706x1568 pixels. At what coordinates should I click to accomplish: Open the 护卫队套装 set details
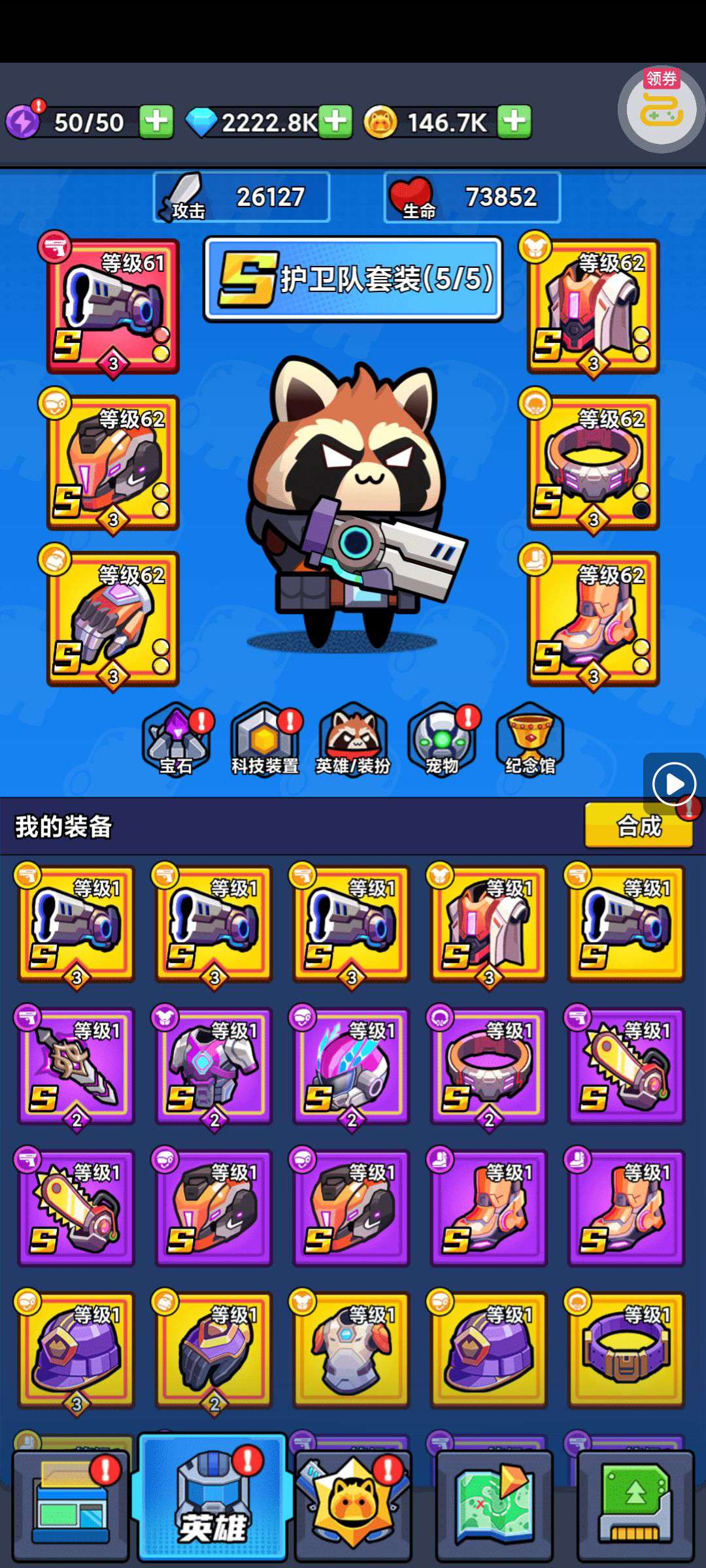pyautogui.click(x=353, y=280)
